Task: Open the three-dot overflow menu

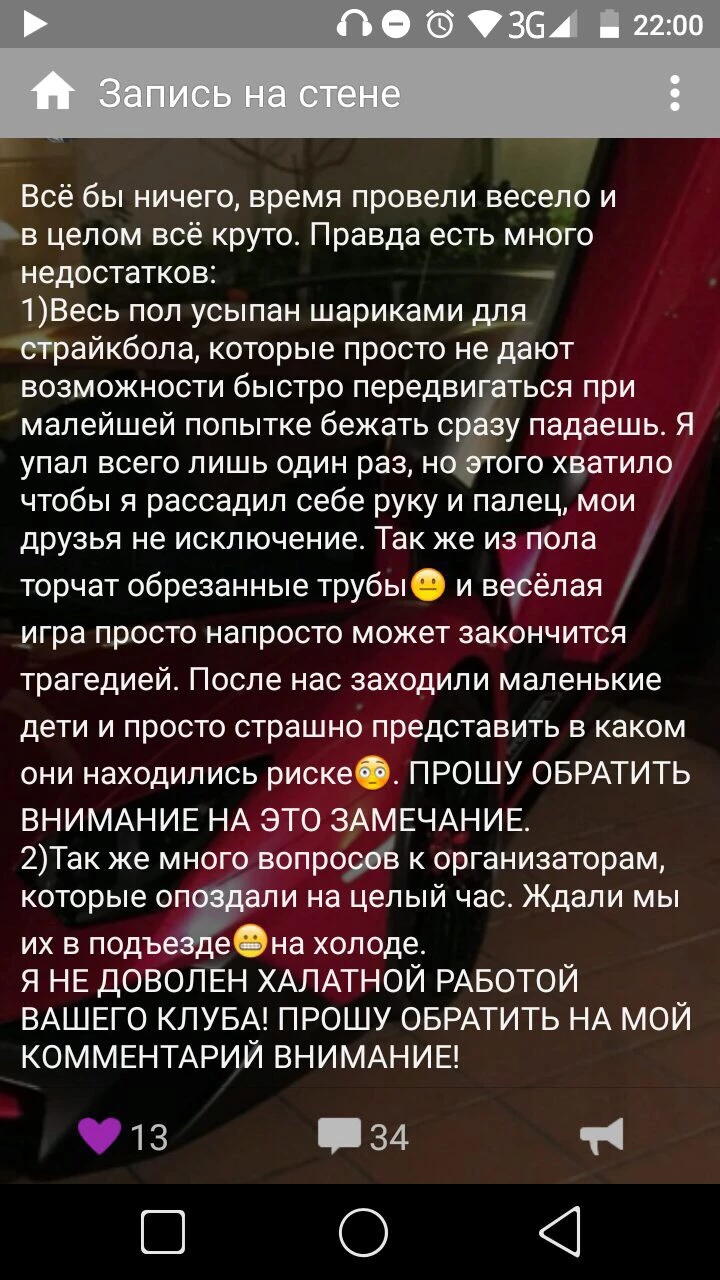Action: pyautogui.click(x=675, y=93)
